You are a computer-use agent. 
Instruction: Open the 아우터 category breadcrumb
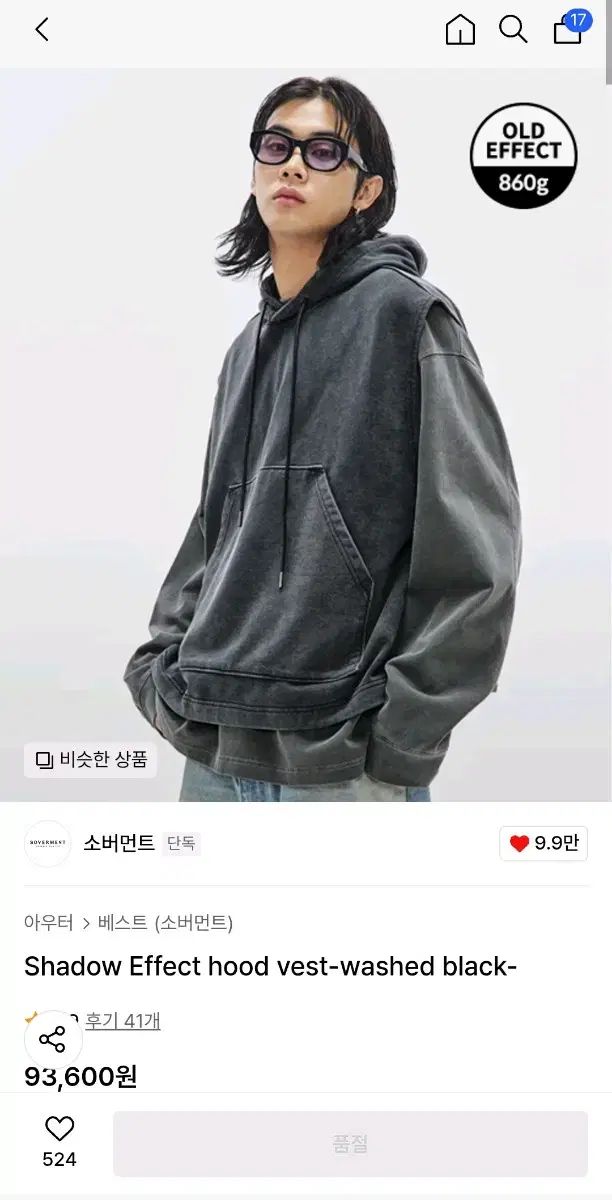coord(49,922)
